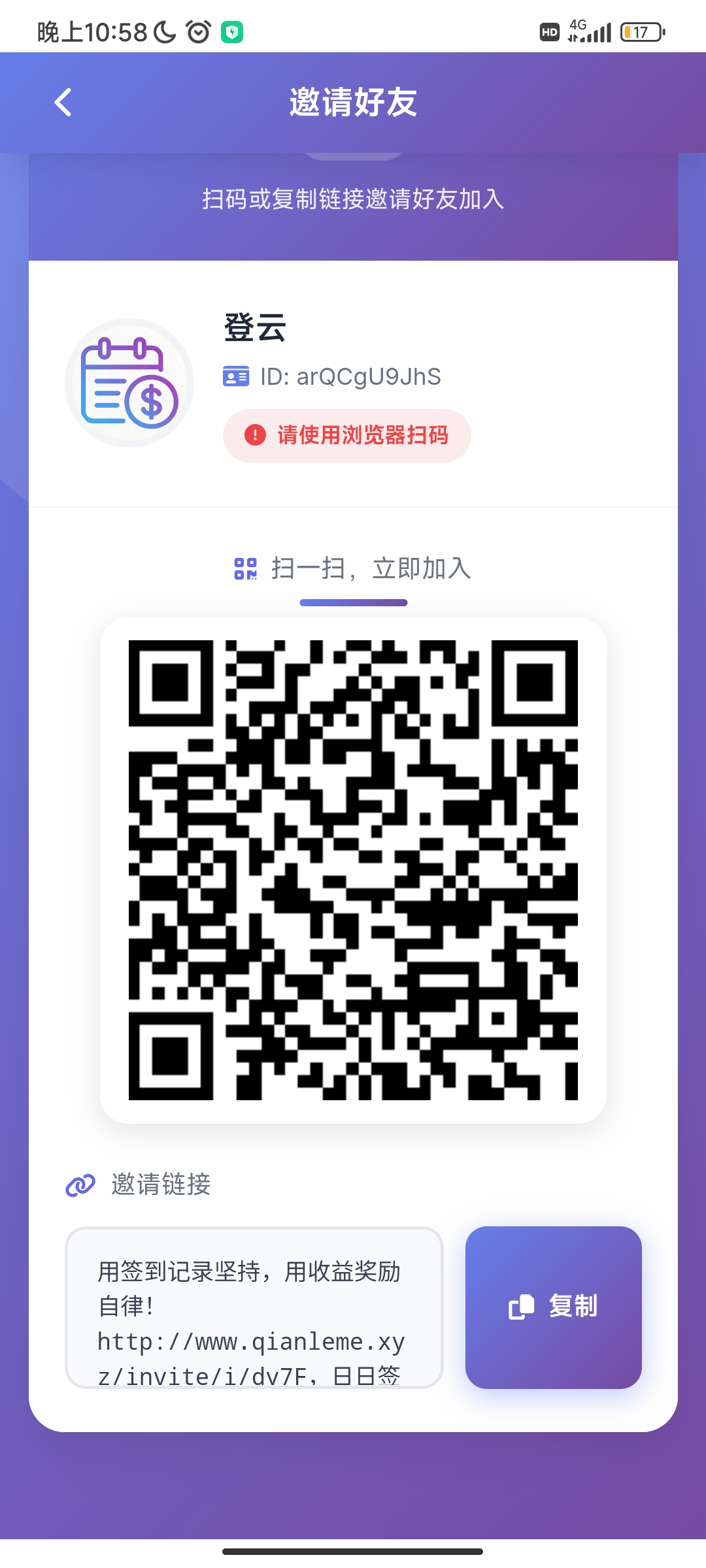The height and width of the screenshot is (1568, 706).
Task: Tap the 复制 button to copy the link
Action: tap(553, 1307)
